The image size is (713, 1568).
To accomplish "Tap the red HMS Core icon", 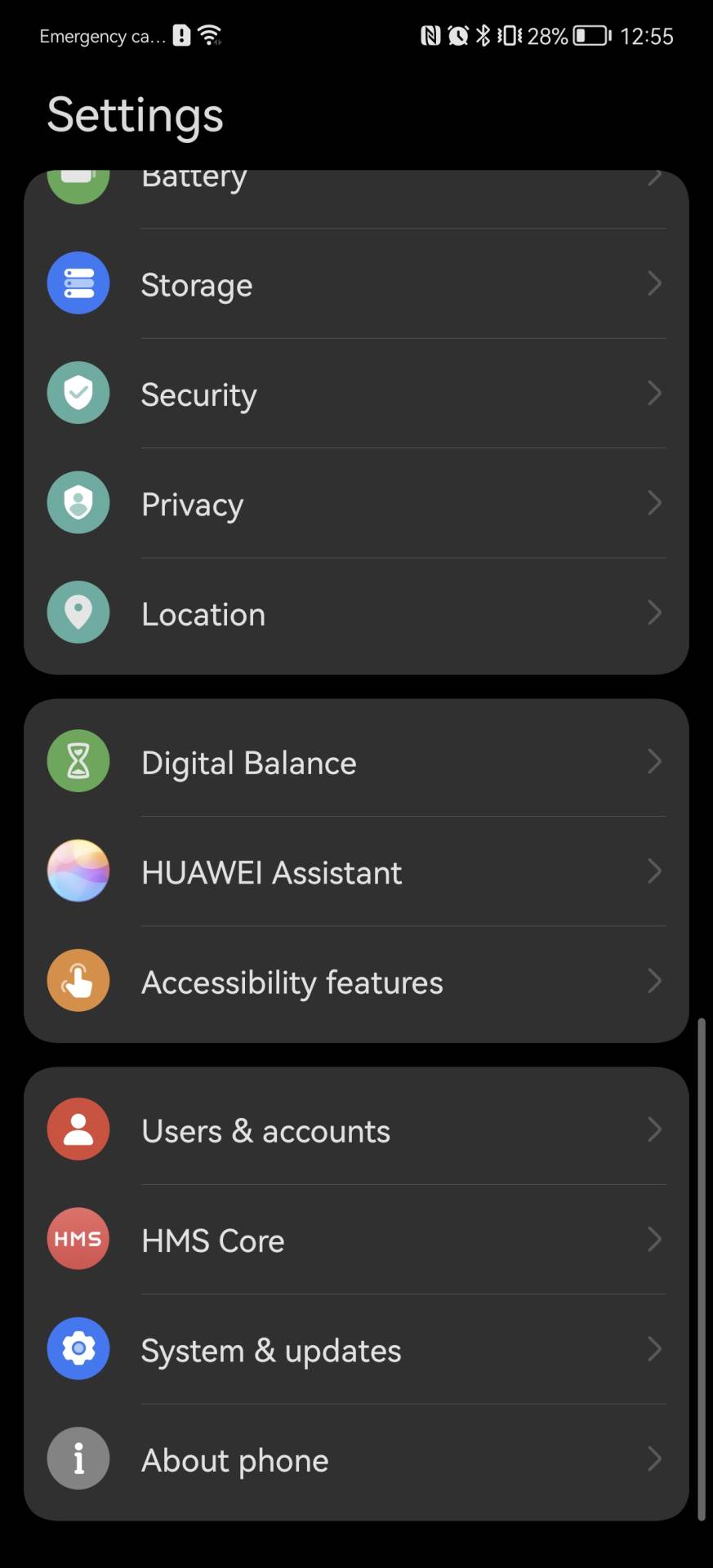I will point(78,1239).
